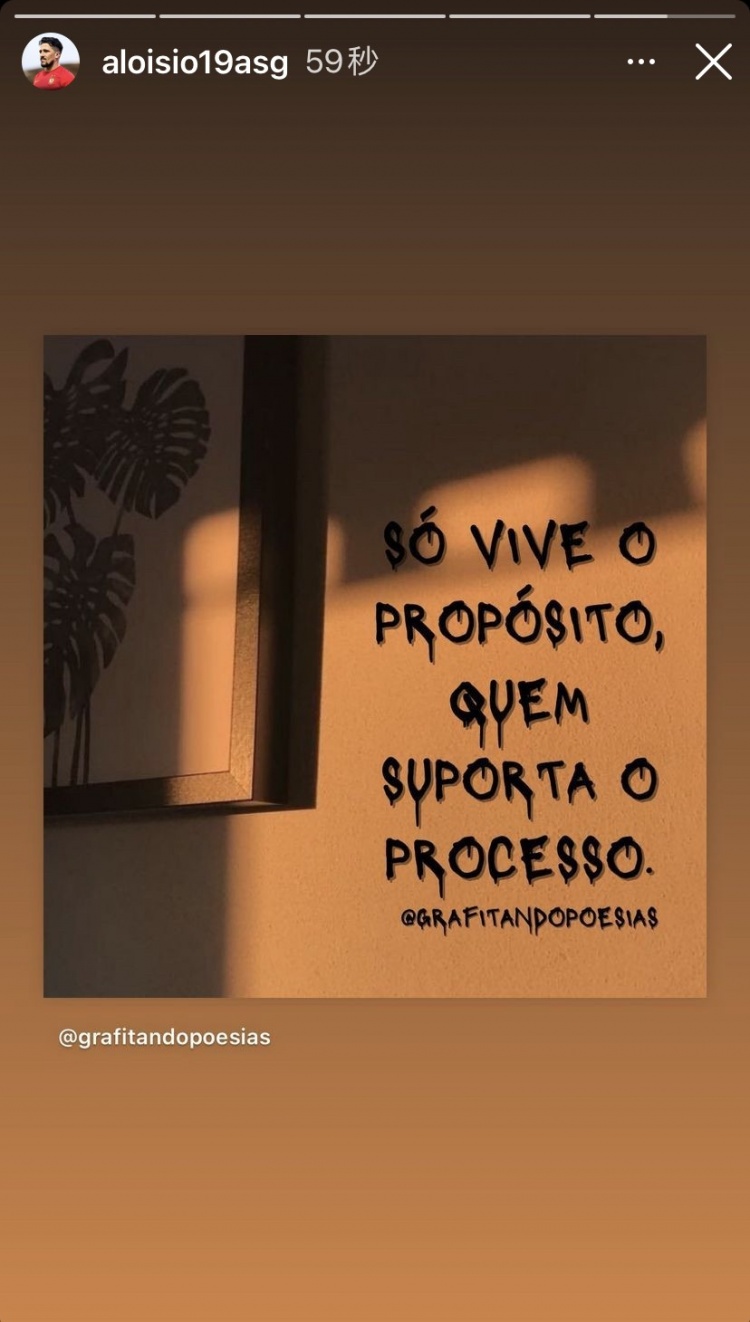The height and width of the screenshot is (1322, 750).
Task: Open the @grafitandopoesias mention
Action: point(165,1037)
